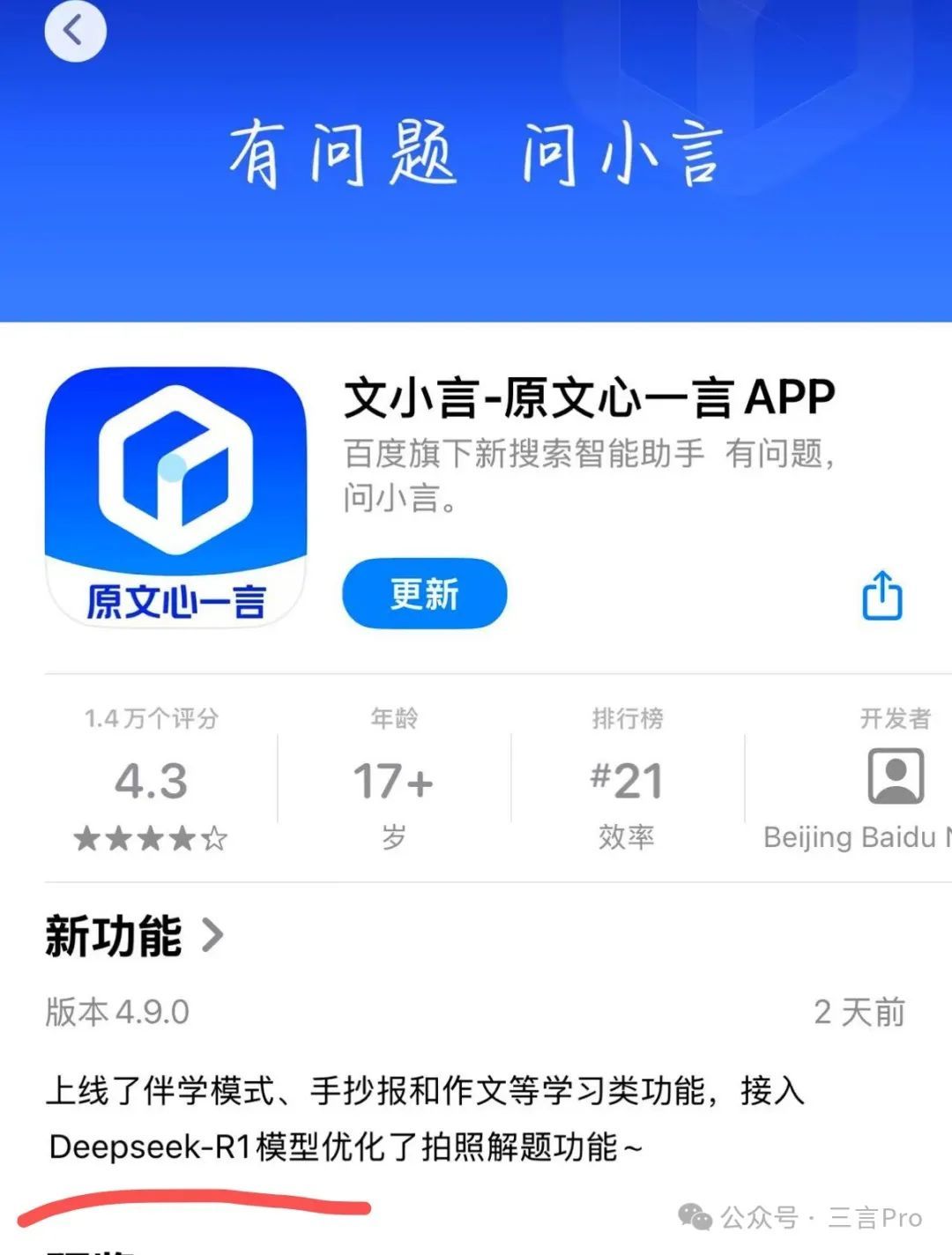Open 新功能 version history
Screen dimensions: 952x1255
[134, 936]
